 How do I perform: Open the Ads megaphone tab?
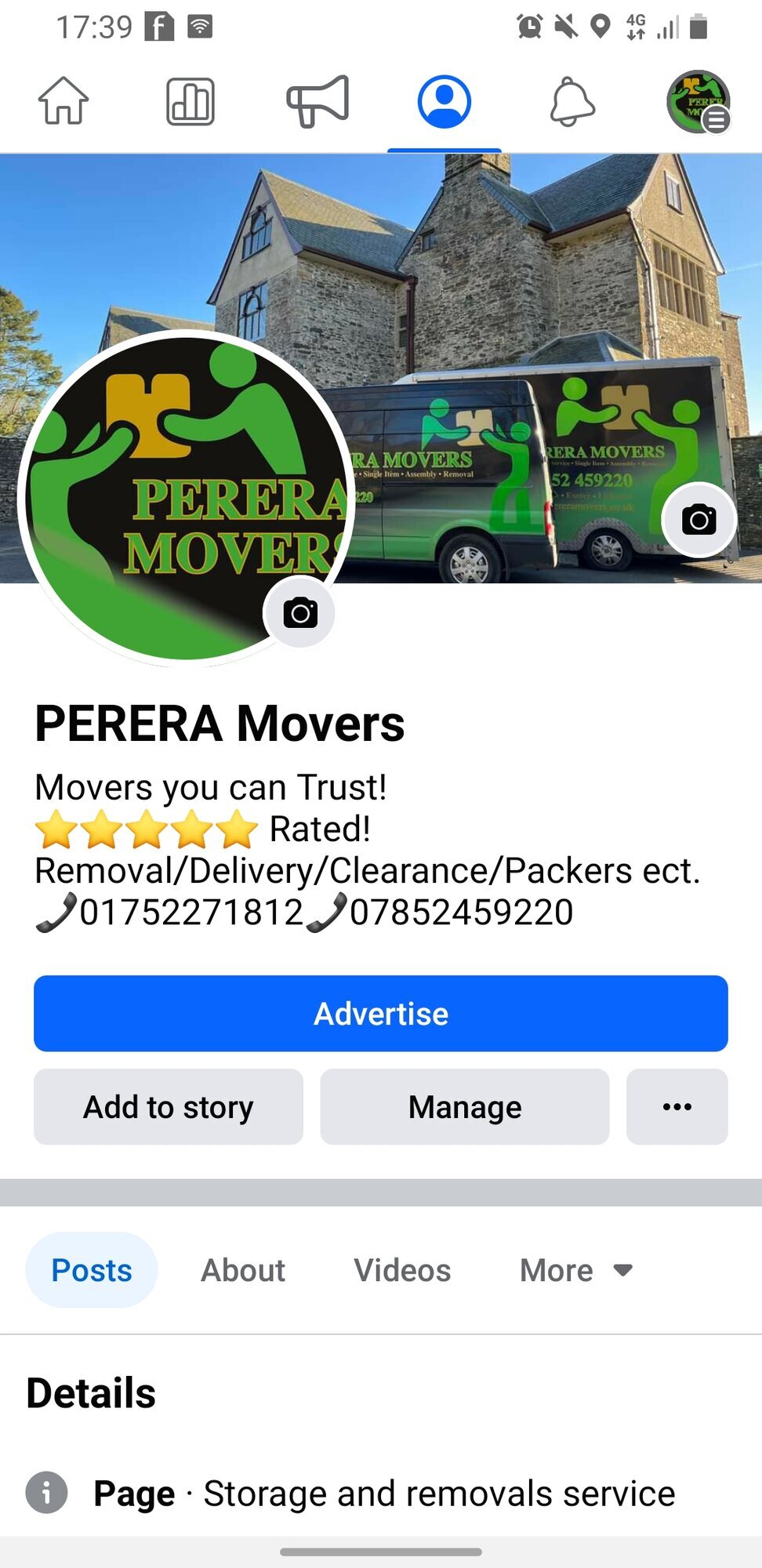[x=317, y=101]
